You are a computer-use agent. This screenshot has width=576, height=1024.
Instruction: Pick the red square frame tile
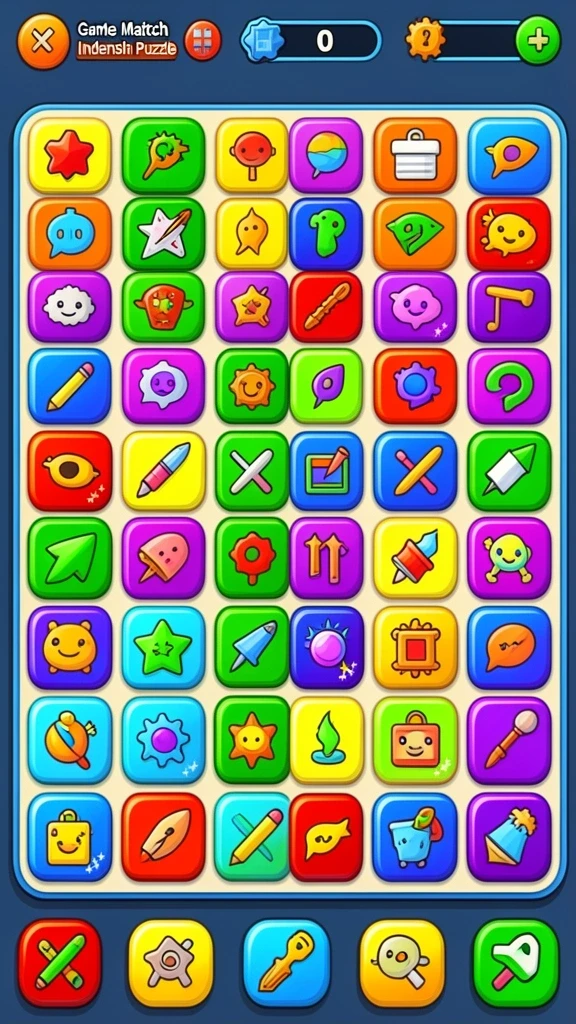[x=415, y=647]
